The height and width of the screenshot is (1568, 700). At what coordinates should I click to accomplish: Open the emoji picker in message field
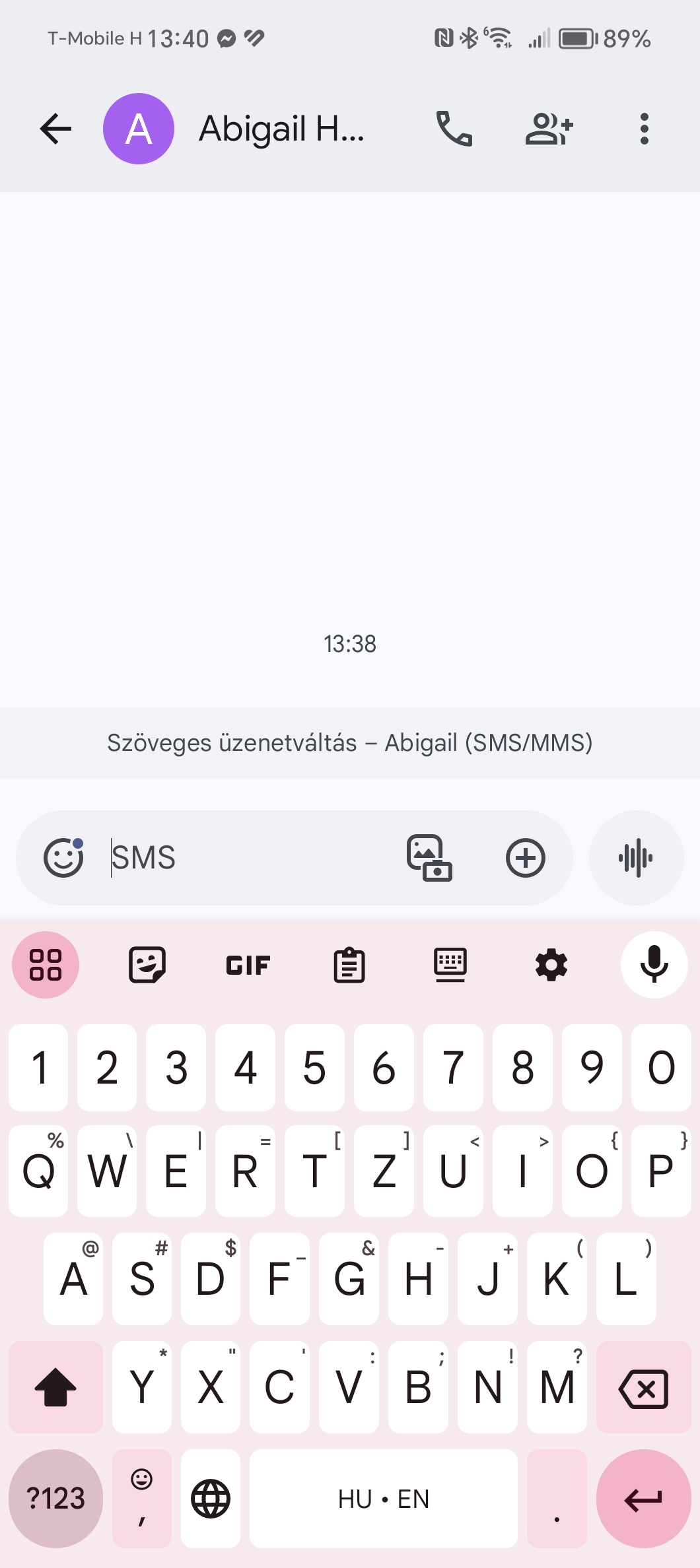63,858
